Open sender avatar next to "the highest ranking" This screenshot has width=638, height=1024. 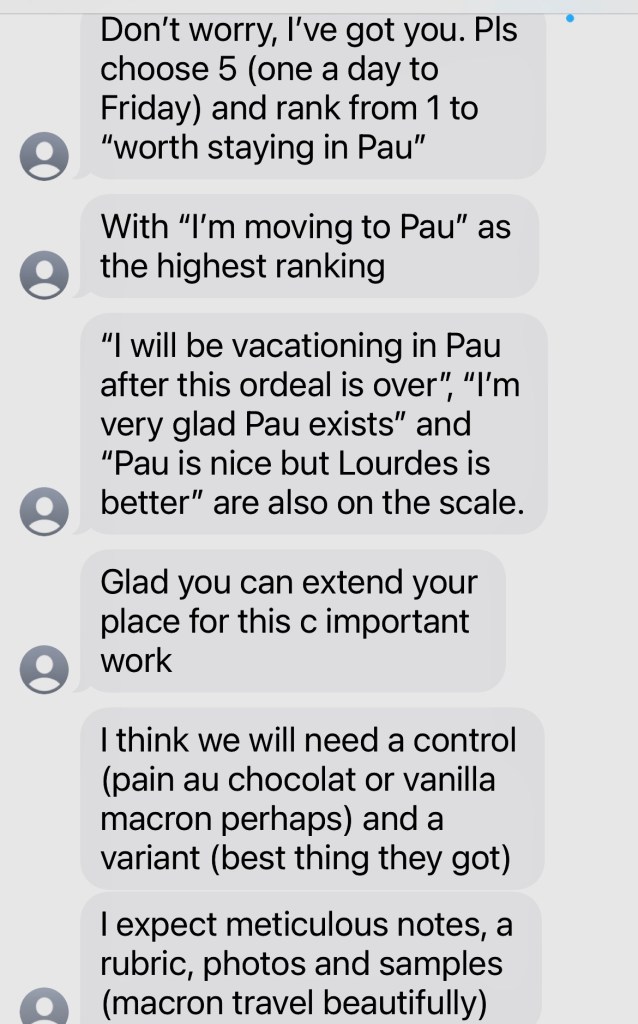(x=44, y=274)
